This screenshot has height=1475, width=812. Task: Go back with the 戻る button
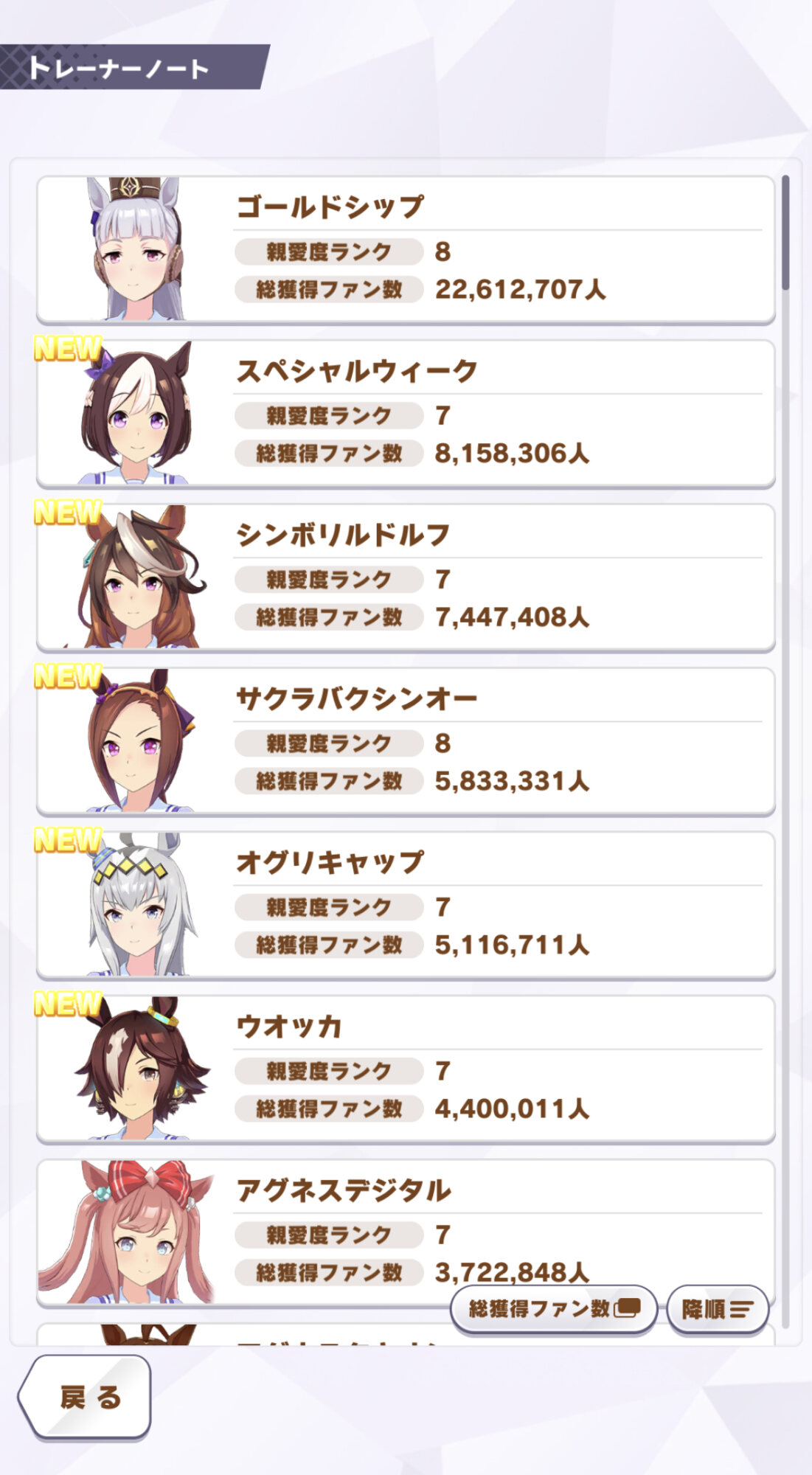[x=87, y=1396]
